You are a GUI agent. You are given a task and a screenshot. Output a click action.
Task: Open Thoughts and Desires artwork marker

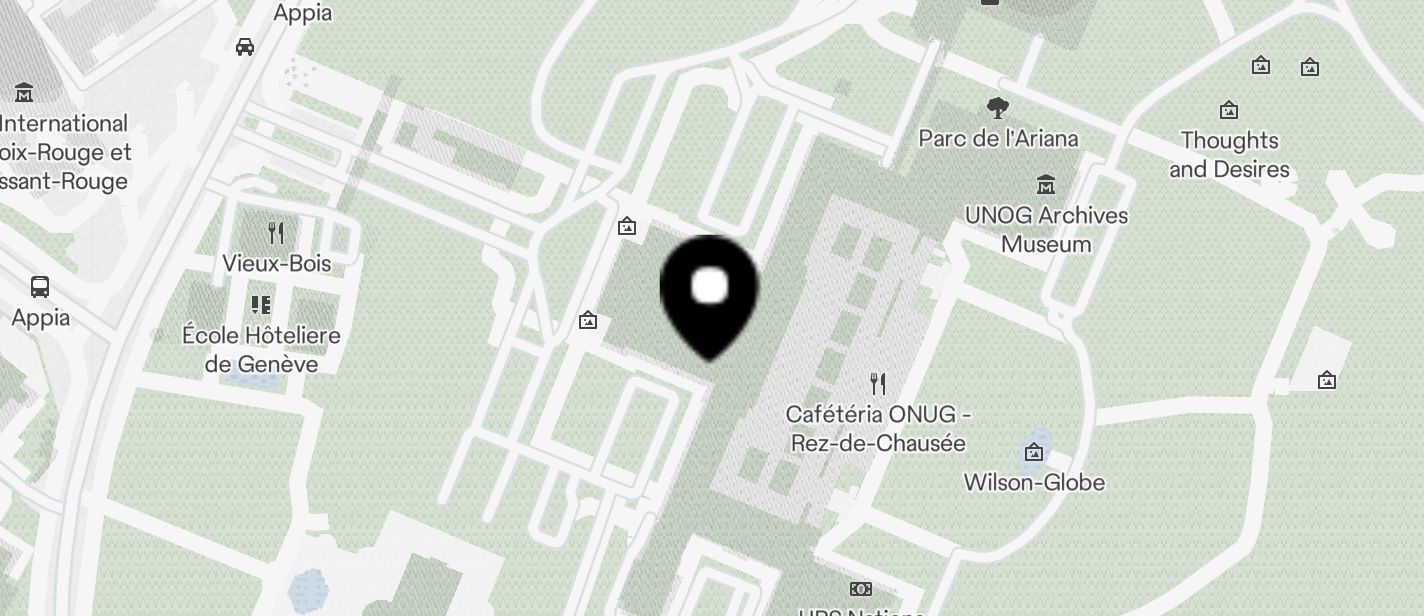click(x=1229, y=110)
